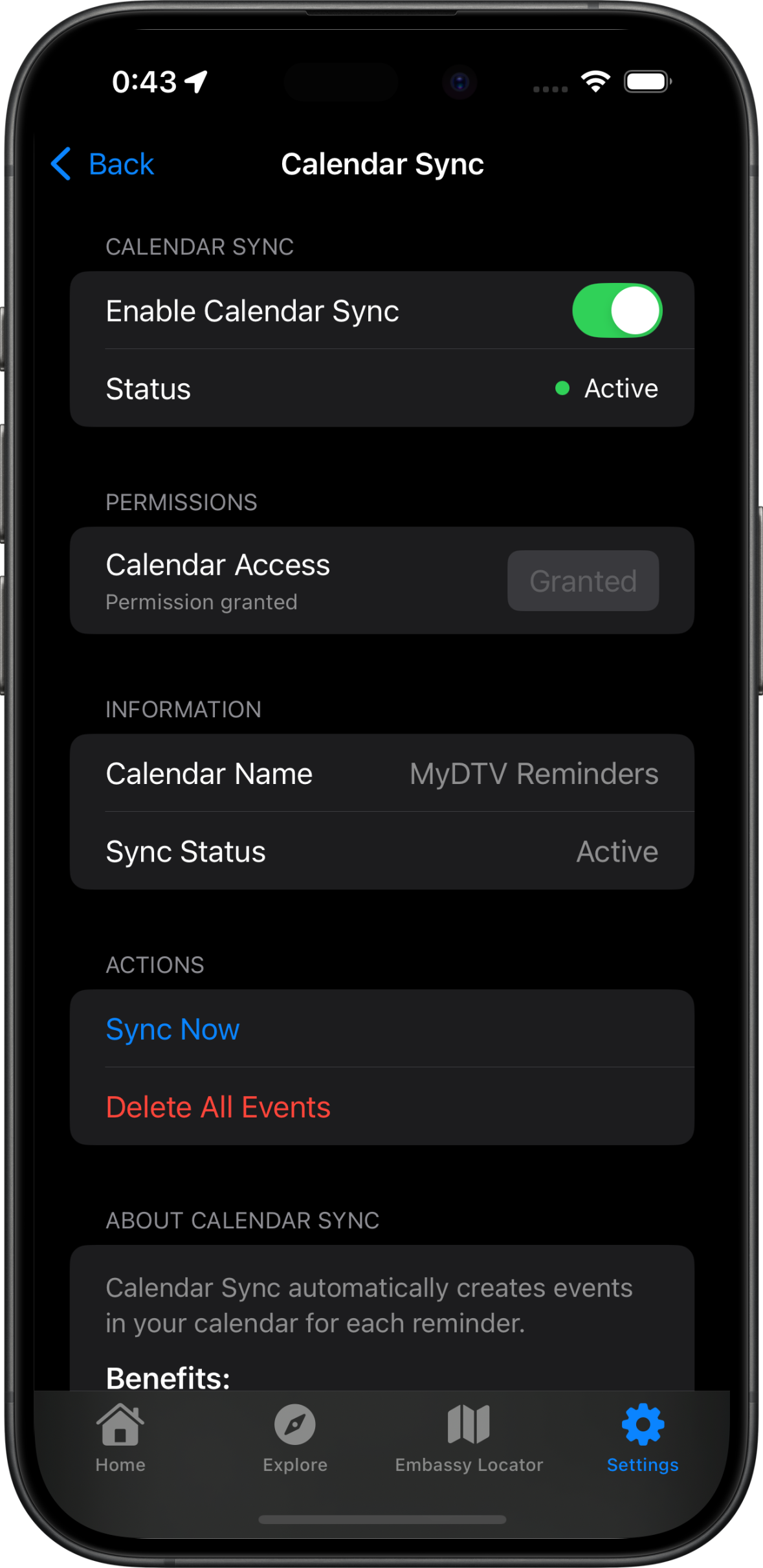Screen dimensions: 763x1568
Task: Tap the green Active status dot
Action: coord(562,389)
